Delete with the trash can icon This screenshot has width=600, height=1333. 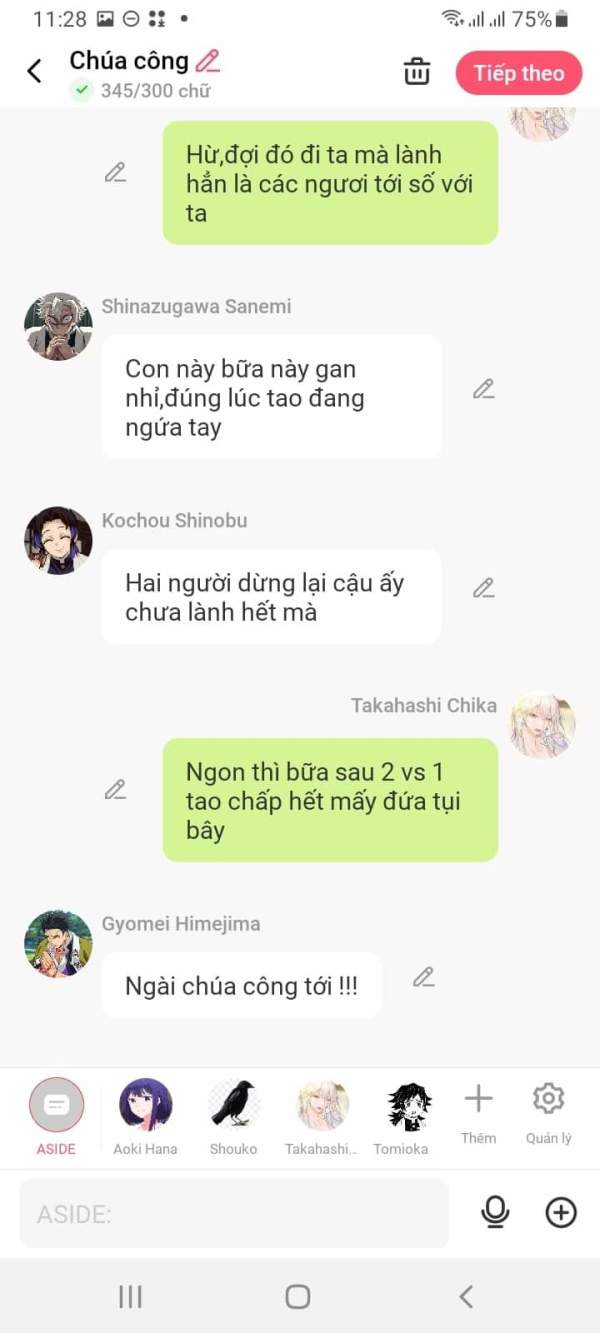click(x=417, y=72)
